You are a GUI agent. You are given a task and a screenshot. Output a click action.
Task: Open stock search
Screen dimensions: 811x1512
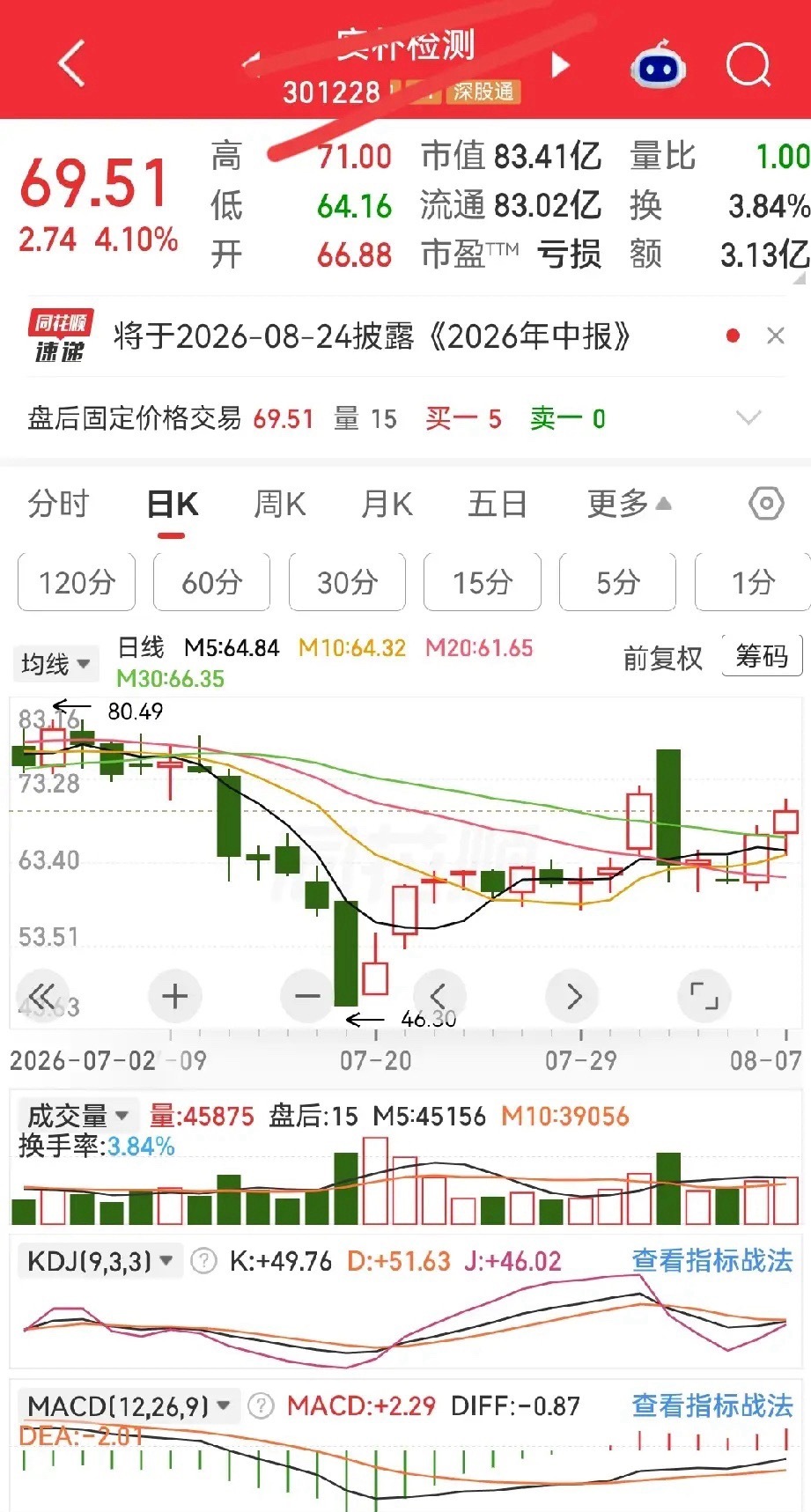pyautogui.click(x=748, y=64)
